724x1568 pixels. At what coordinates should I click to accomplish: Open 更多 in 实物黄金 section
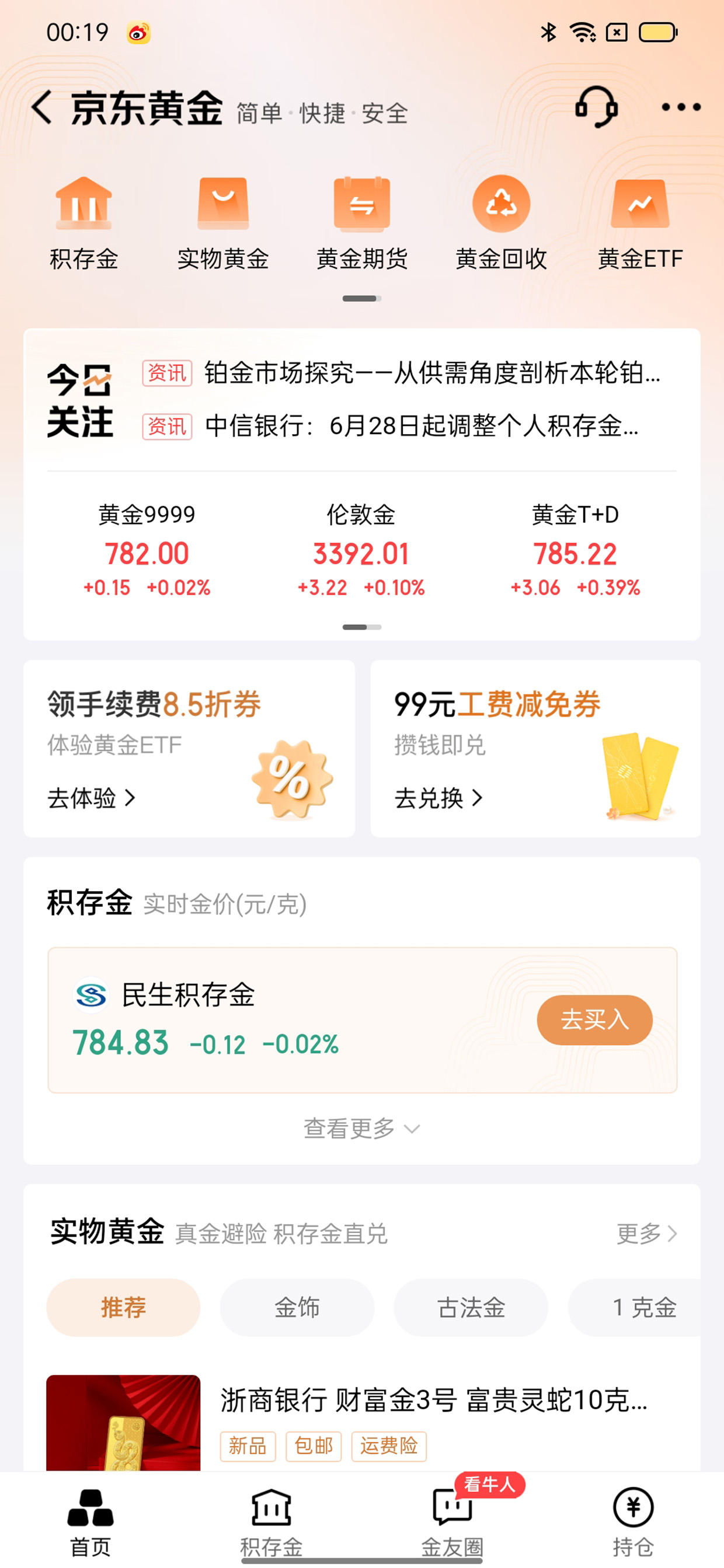tap(647, 1233)
